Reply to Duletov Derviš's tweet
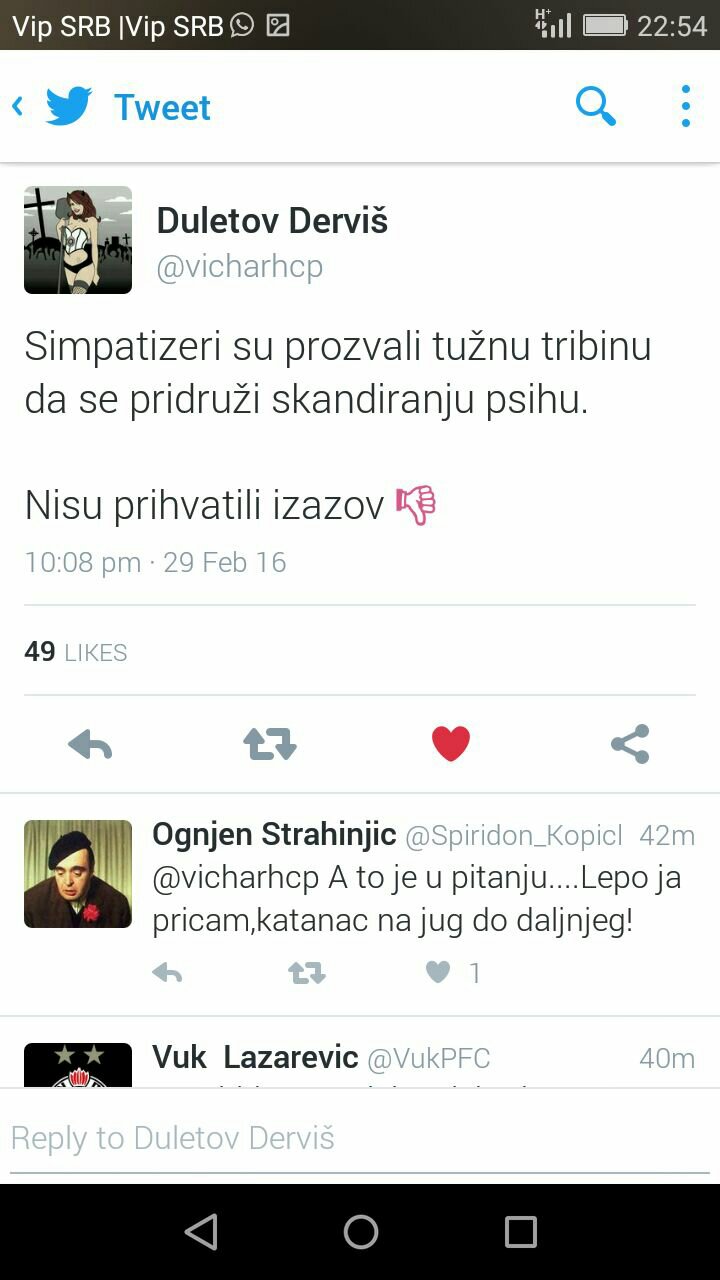Viewport: 720px width, 1280px height. click(x=90, y=745)
